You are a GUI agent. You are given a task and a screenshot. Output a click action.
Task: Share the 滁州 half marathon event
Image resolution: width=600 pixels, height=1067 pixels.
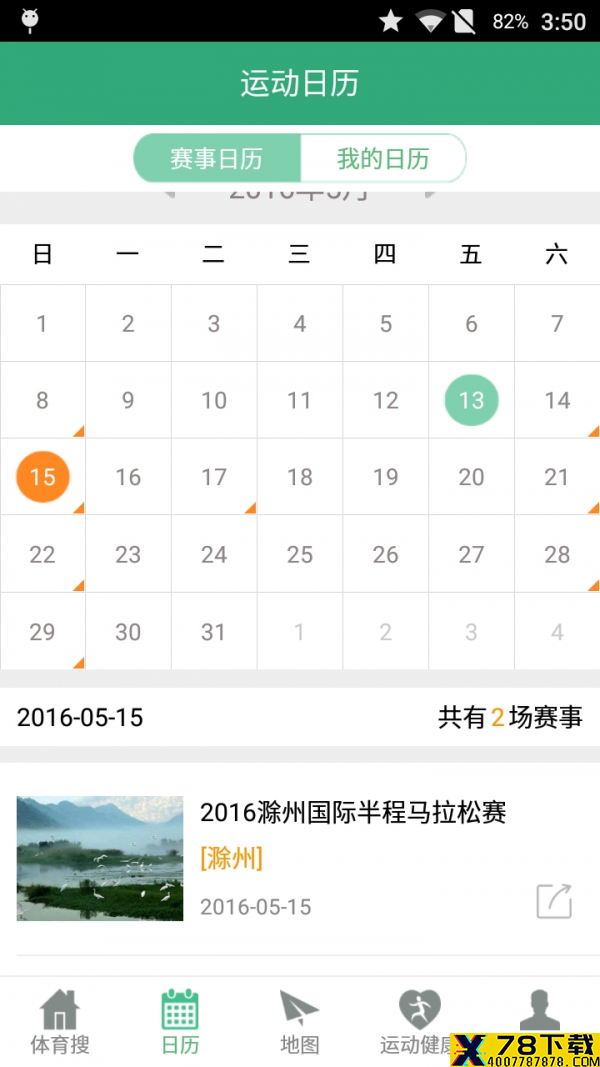pos(554,902)
